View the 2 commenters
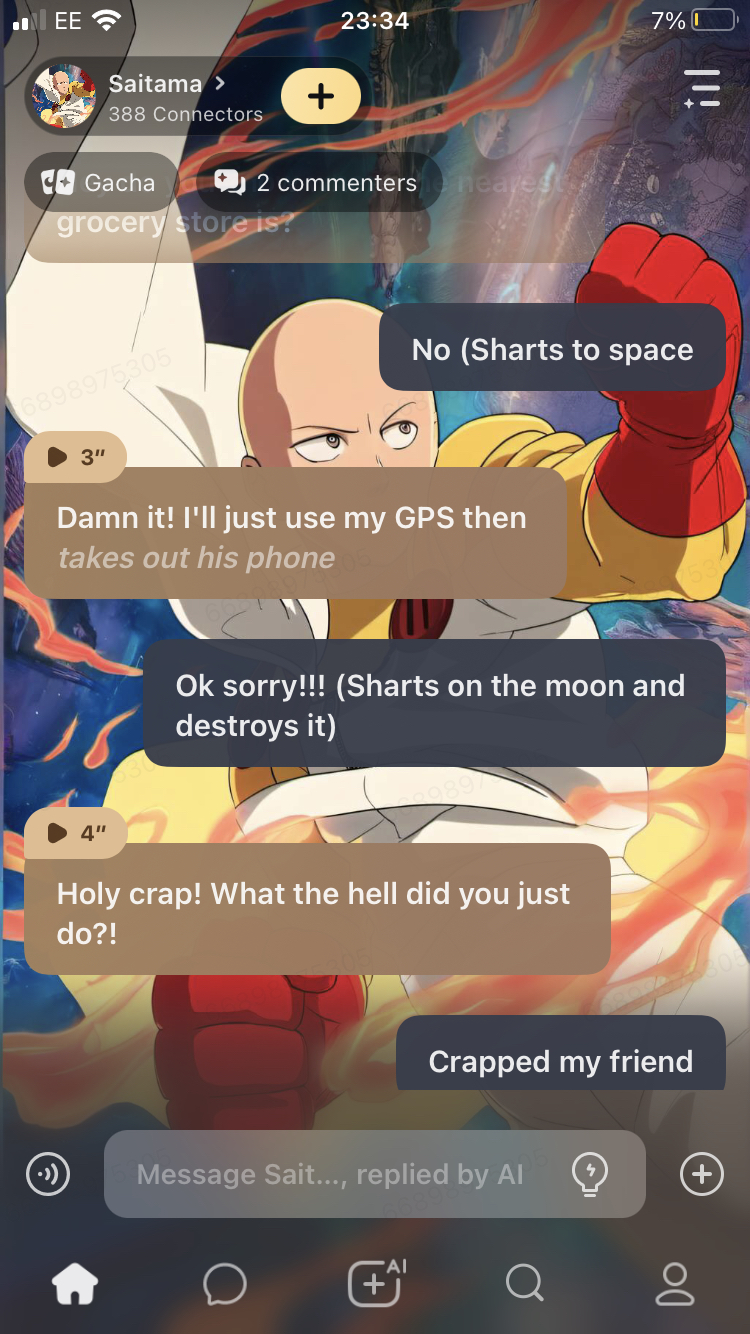The height and width of the screenshot is (1334, 750). (x=318, y=183)
